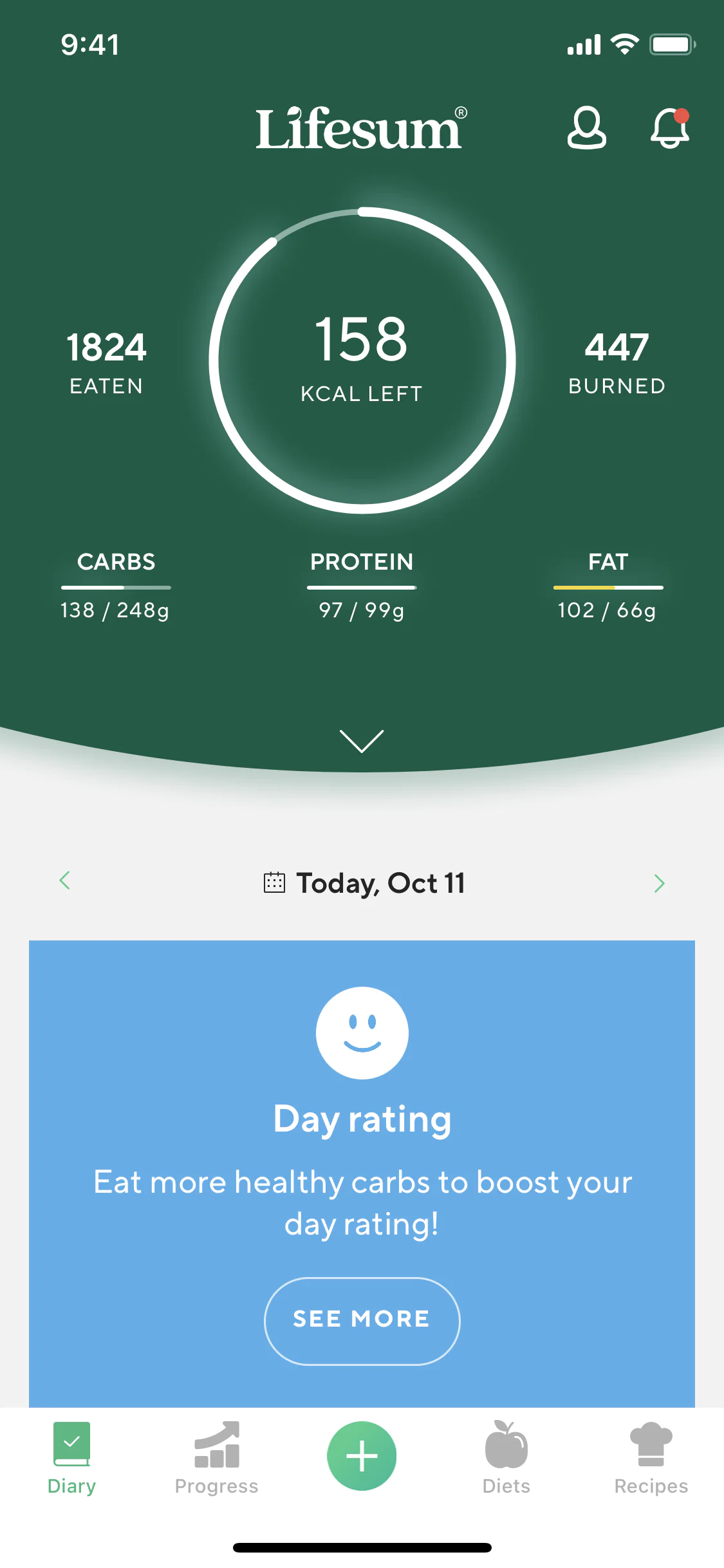724x1568 pixels.
Task: Expand the summary with the down chevron
Action: [x=362, y=741]
